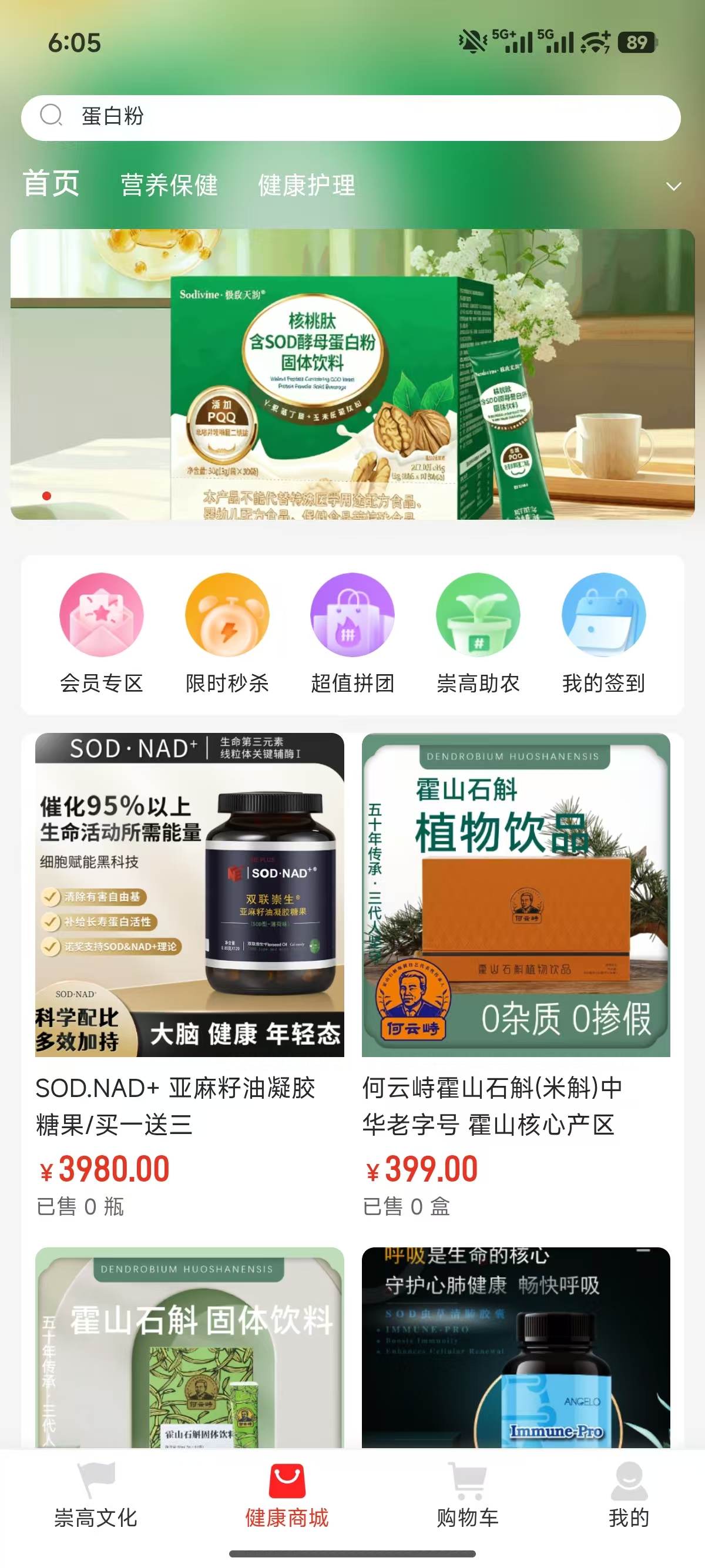Select the 健康护理 category tab
This screenshot has height=1568, width=705.
[306, 185]
